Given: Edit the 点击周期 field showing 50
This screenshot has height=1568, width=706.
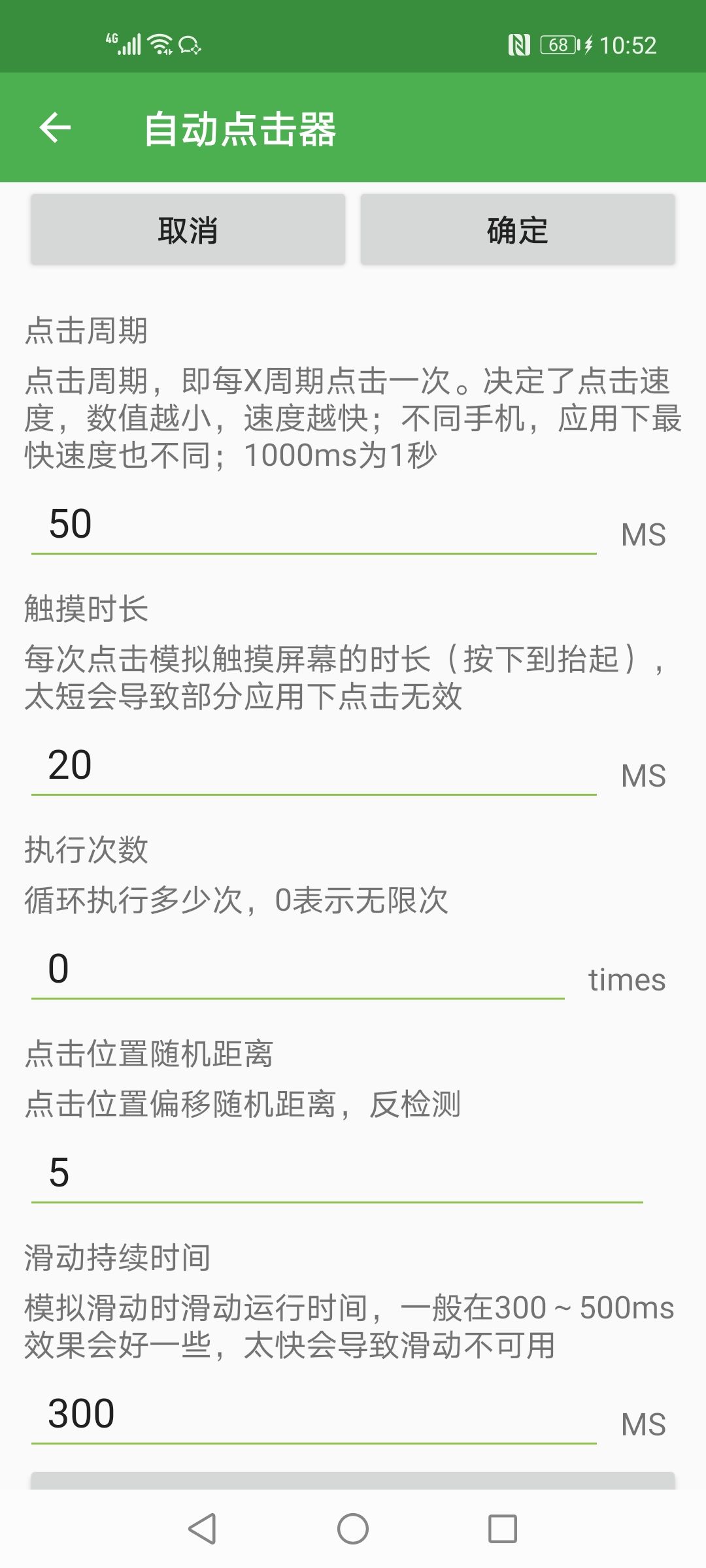Looking at the screenshot, I should [314, 525].
